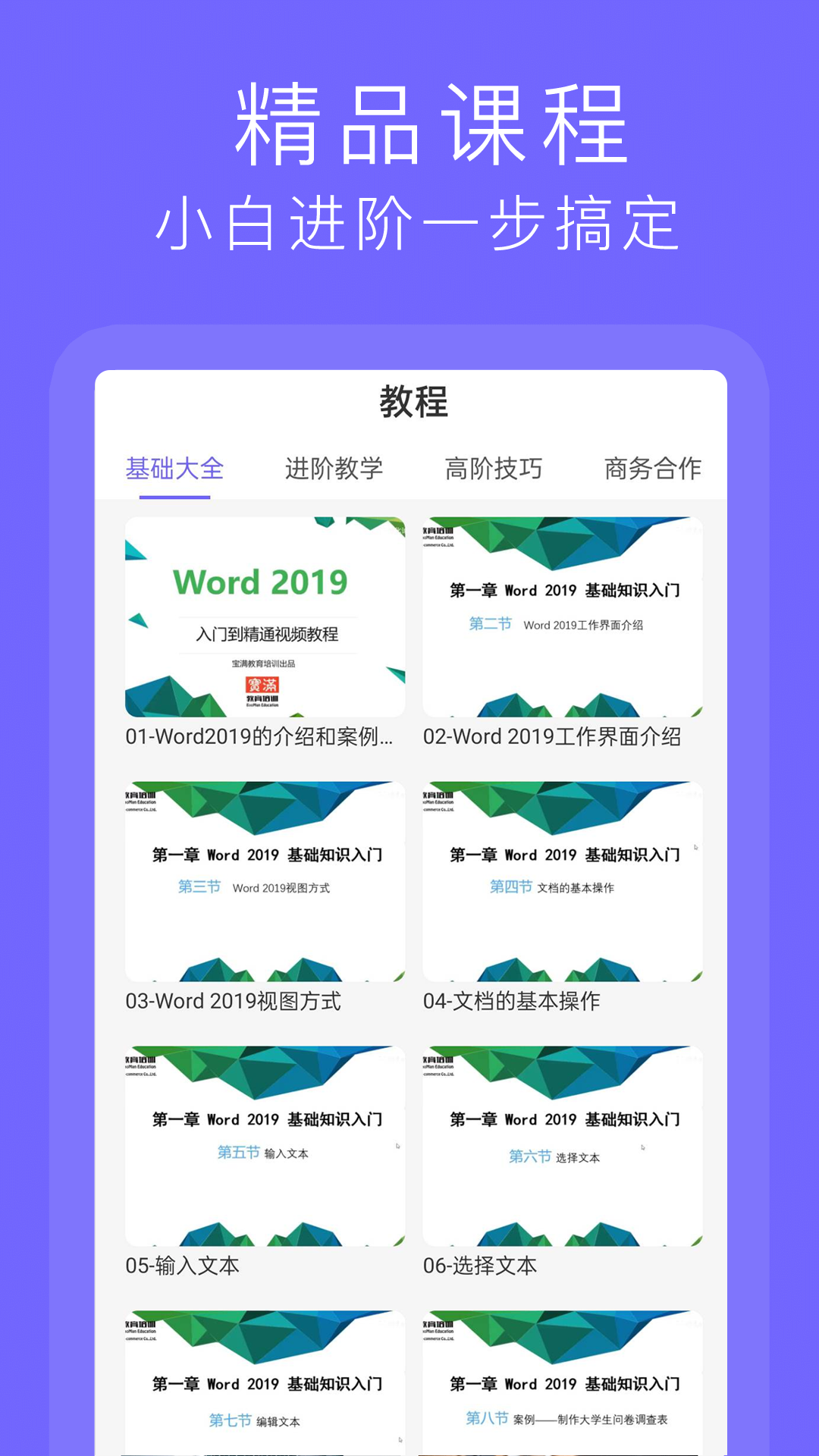Open lesson 02-Word 2019工作界面介绍
The height and width of the screenshot is (1456, 819).
pyautogui.click(x=553, y=734)
